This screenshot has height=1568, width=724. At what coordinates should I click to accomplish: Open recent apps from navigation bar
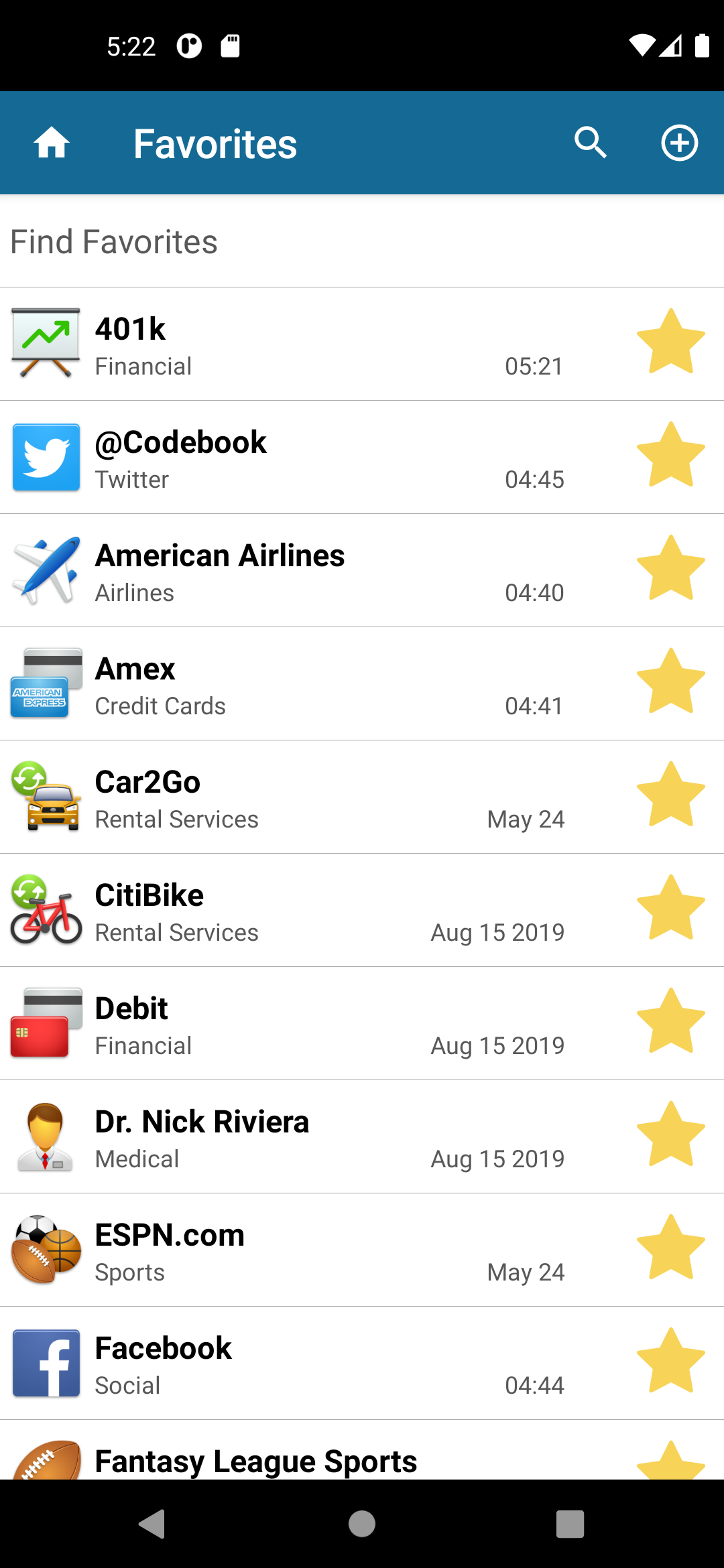[570, 1524]
